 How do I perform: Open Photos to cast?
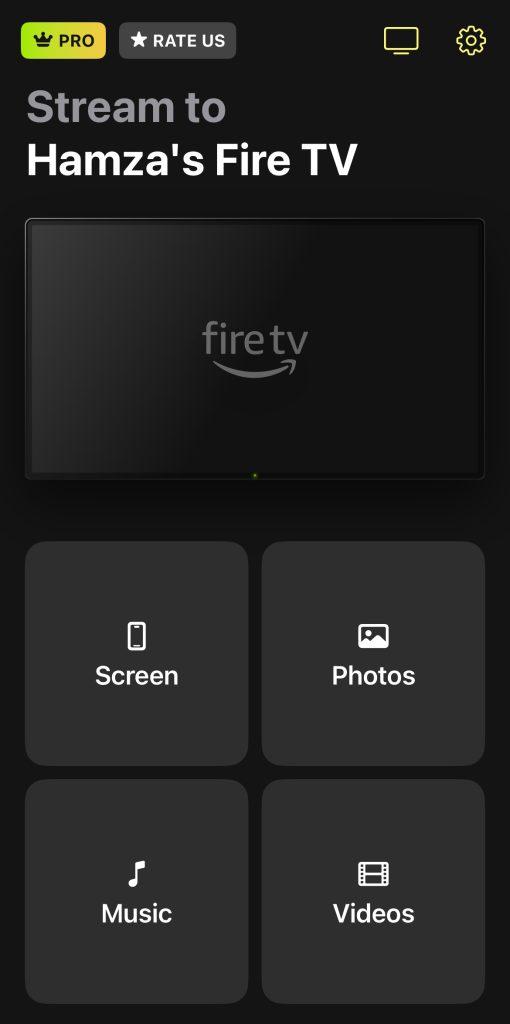[x=374, y=653]
